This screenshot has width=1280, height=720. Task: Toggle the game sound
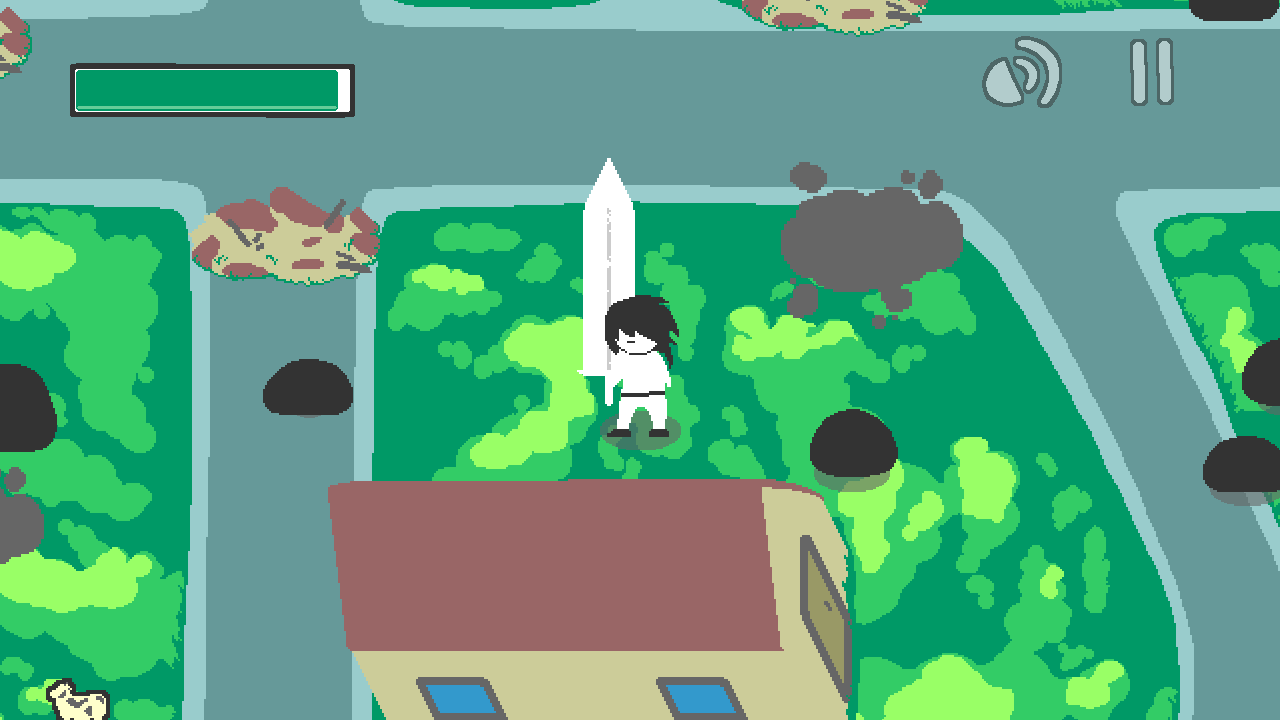[x=1021, y=73]
